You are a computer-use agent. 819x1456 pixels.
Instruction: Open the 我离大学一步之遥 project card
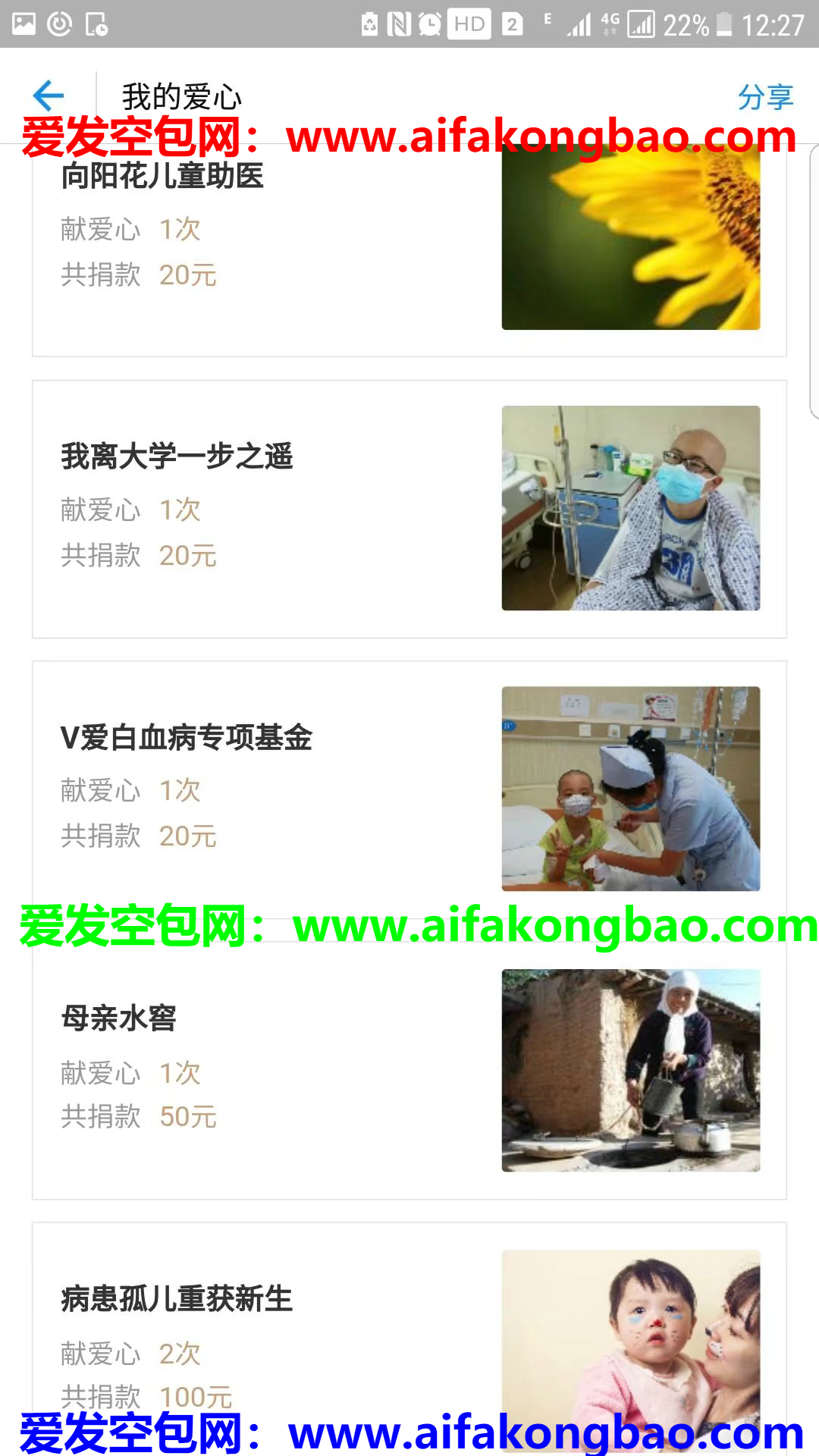pos(408,509)
